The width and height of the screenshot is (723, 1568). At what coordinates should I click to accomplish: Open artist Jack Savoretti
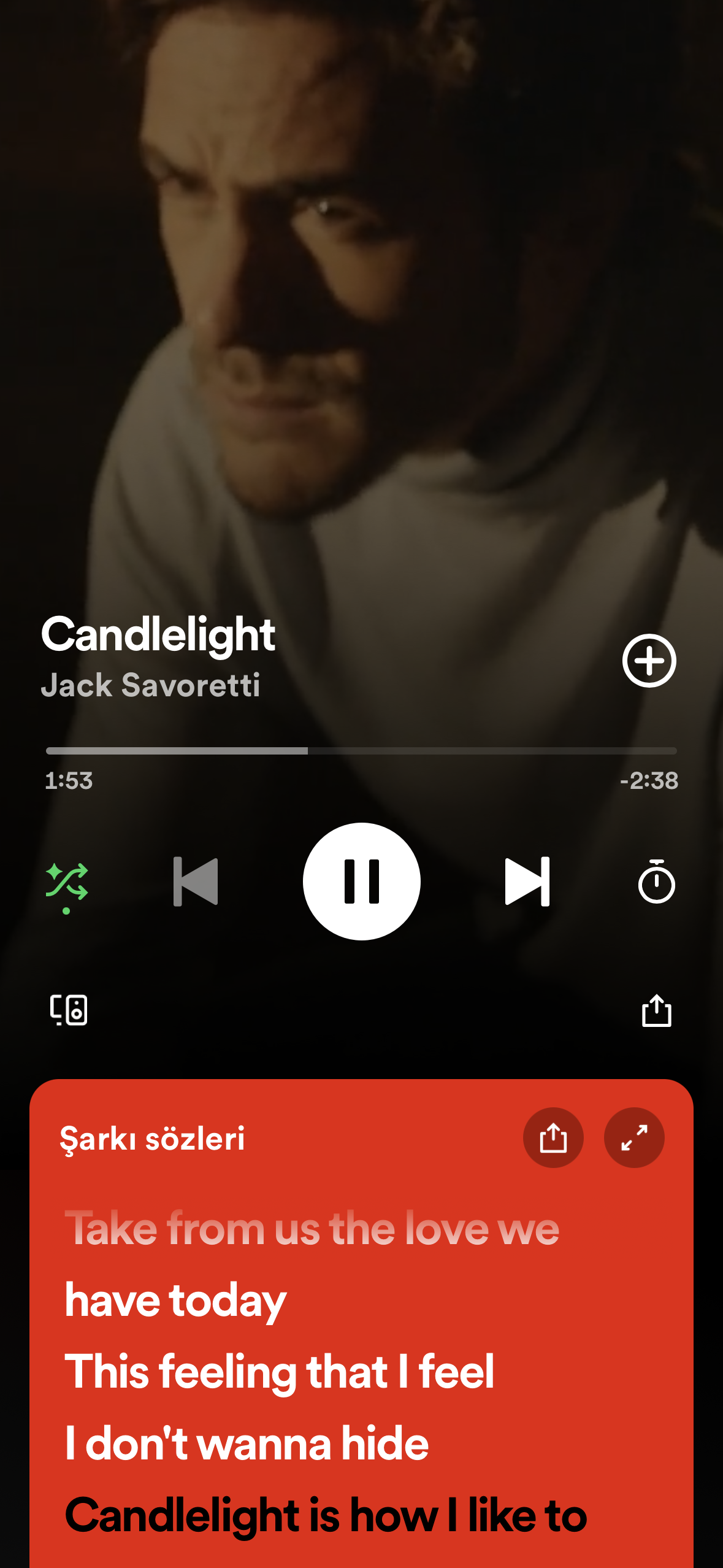[150, 685]
